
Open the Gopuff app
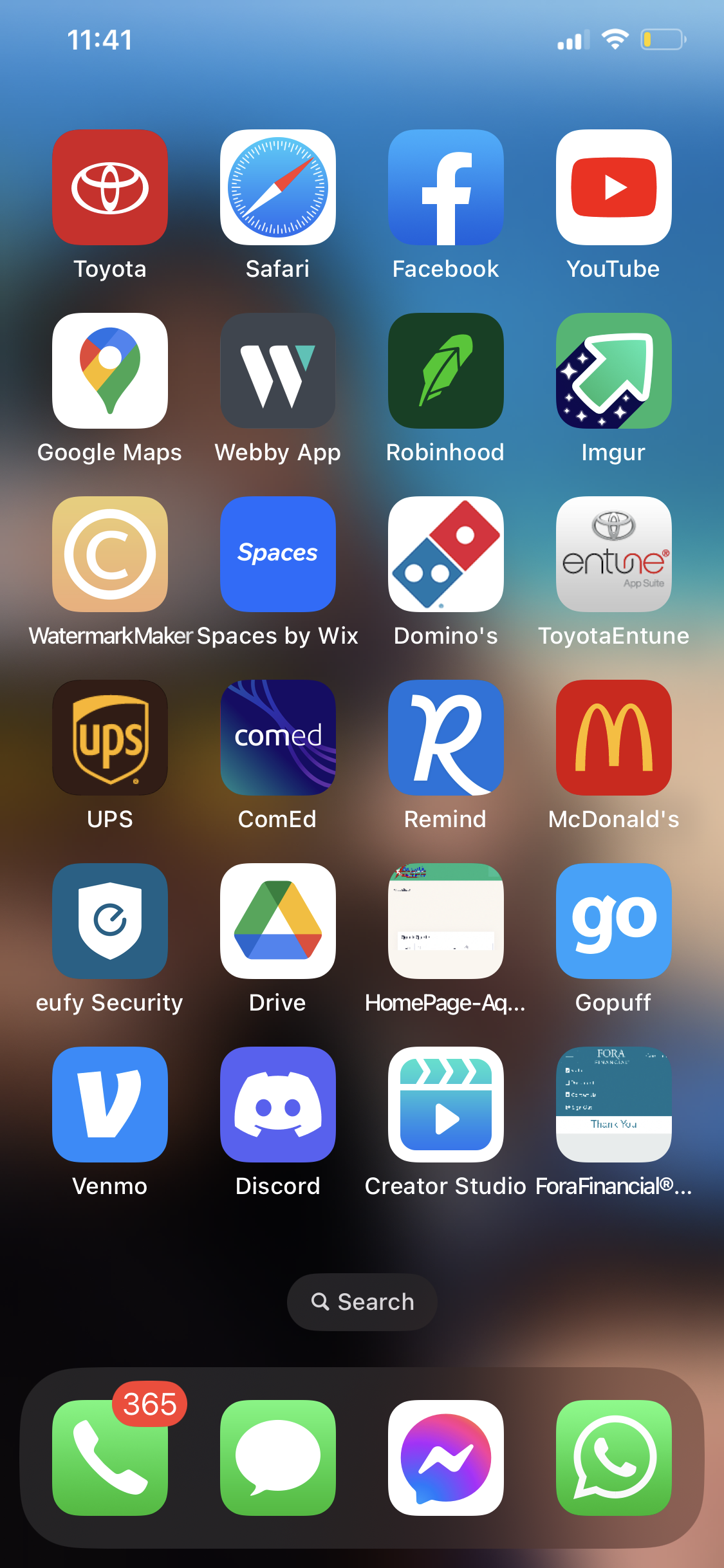(614, 921)
